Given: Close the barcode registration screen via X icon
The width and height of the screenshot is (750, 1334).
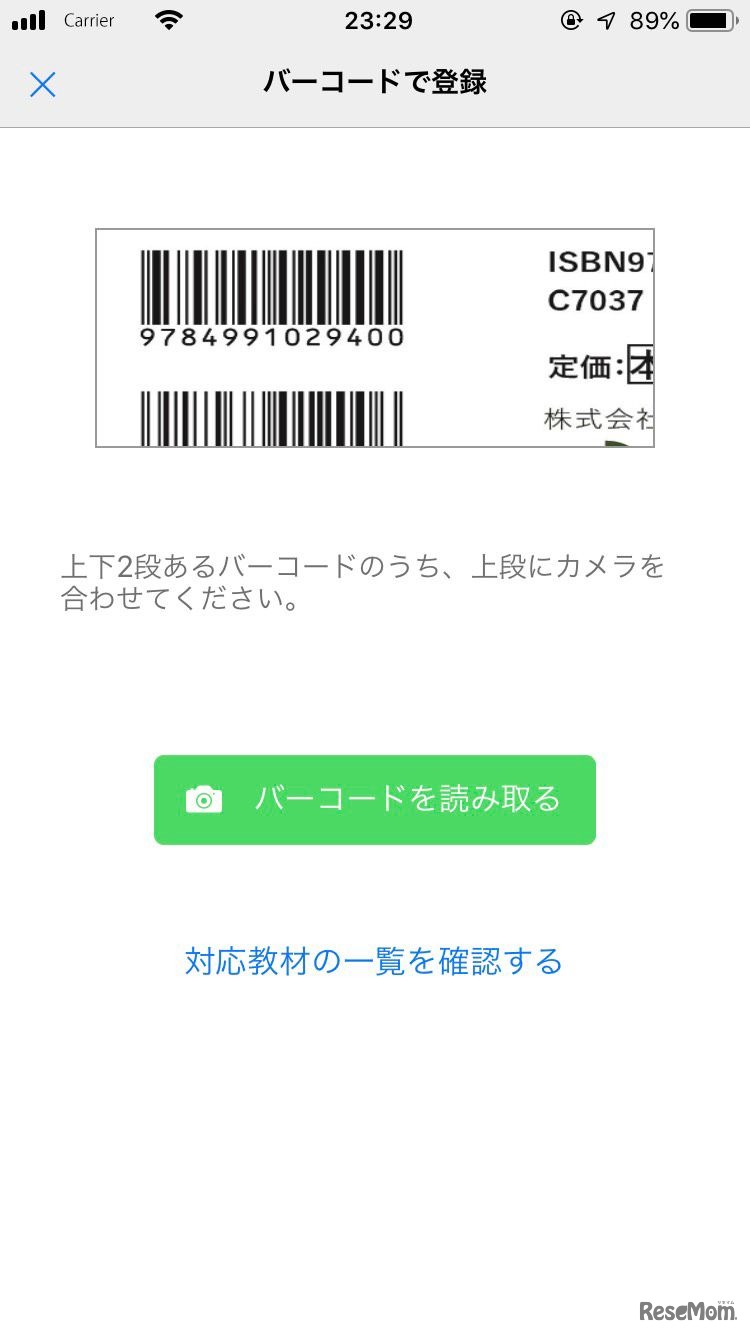Looking at the screenshot, I should [x=43, y=85].
